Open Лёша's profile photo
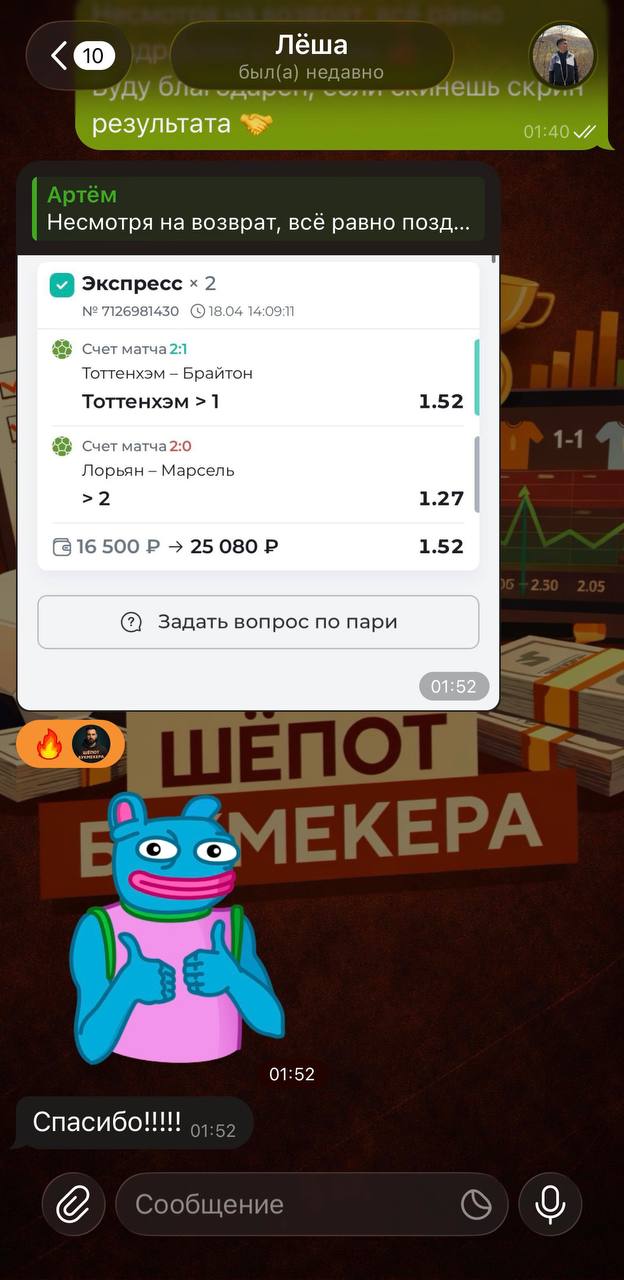Screen dimensions: 624x1280 [x=562, y=56]
